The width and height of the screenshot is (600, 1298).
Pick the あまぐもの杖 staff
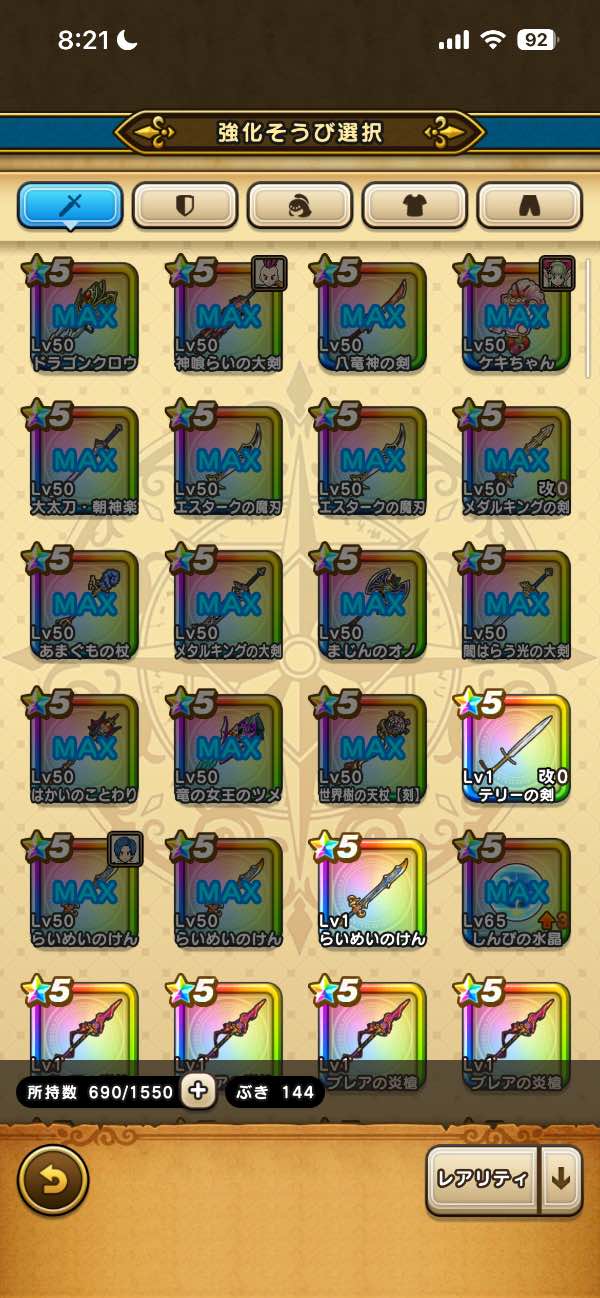84,604
